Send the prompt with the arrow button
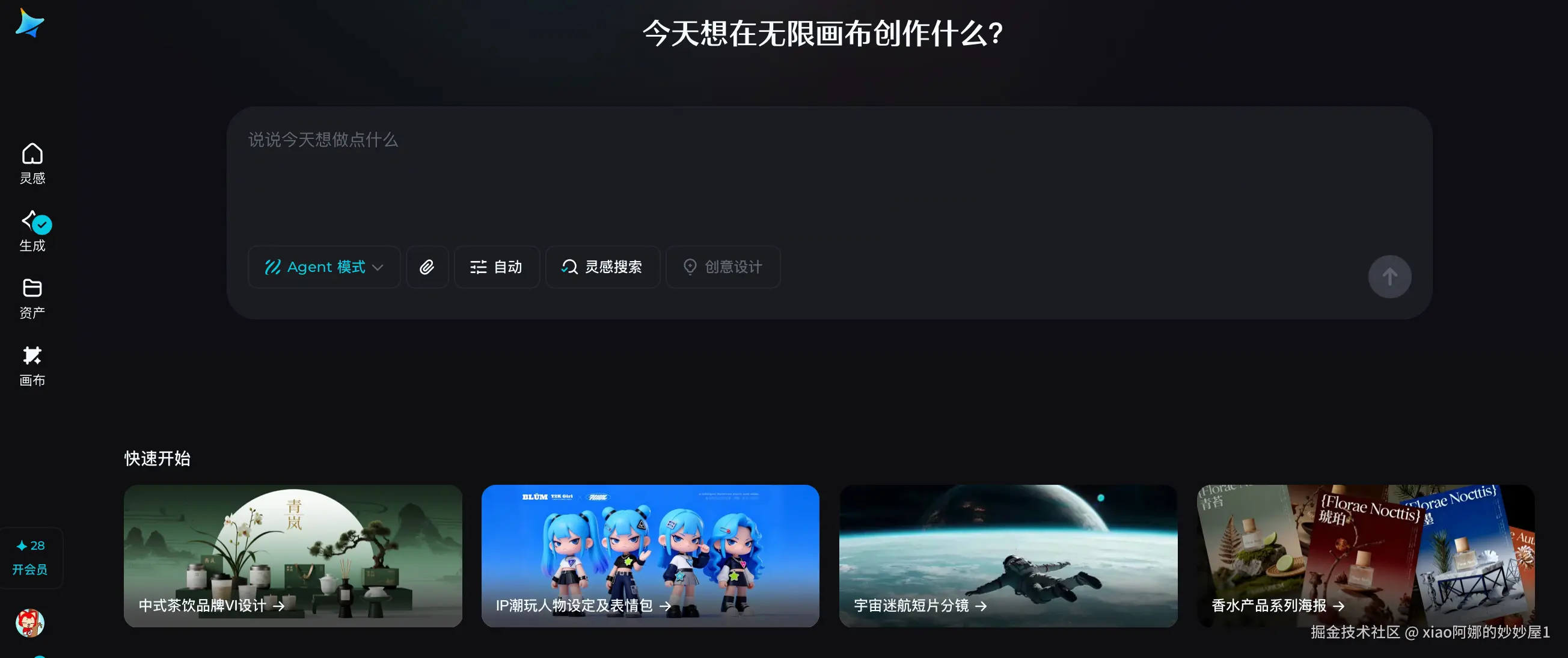Screen dimensions: 1568x658 1389,276
